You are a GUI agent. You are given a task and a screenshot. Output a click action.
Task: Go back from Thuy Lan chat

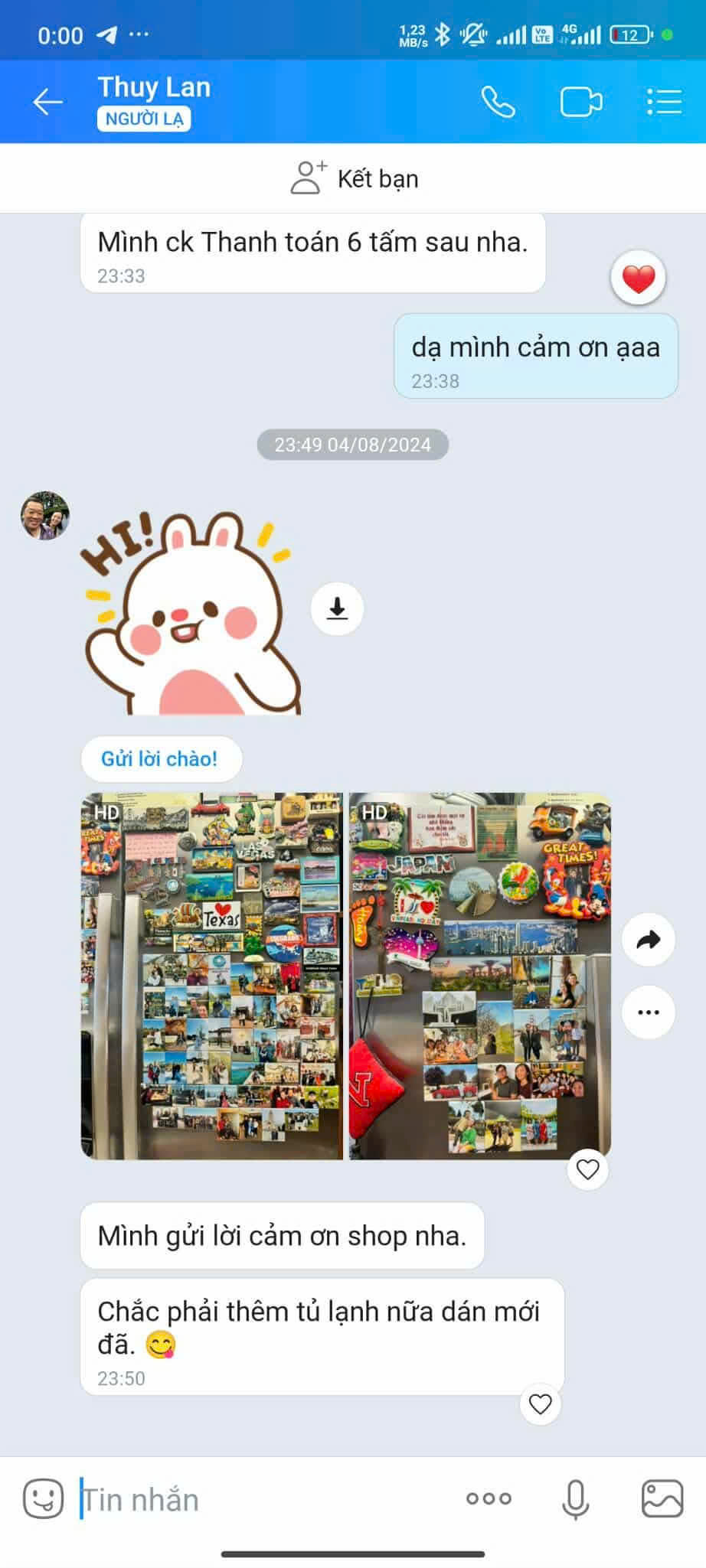tap(47, 102)
